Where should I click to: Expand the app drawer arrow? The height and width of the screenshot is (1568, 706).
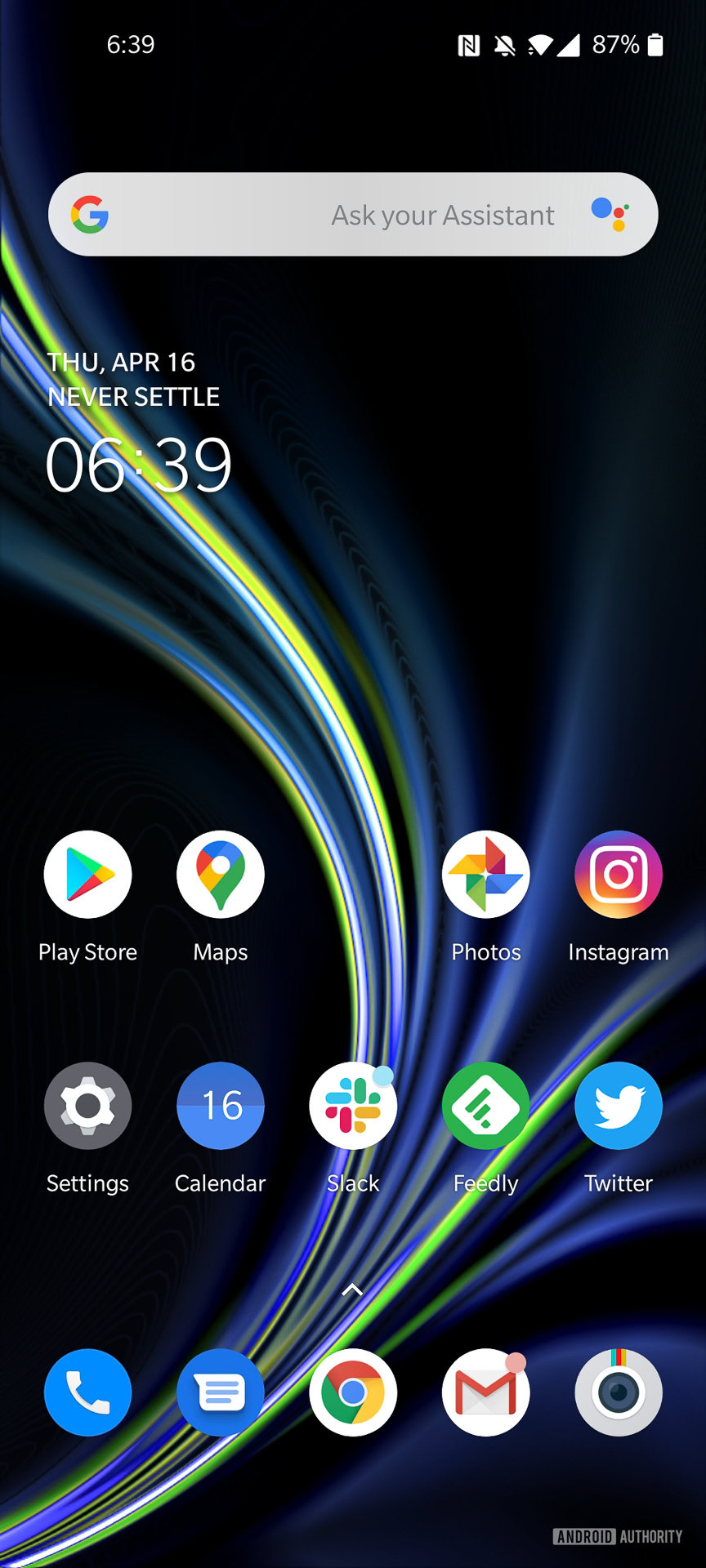tap(352, 1290)
